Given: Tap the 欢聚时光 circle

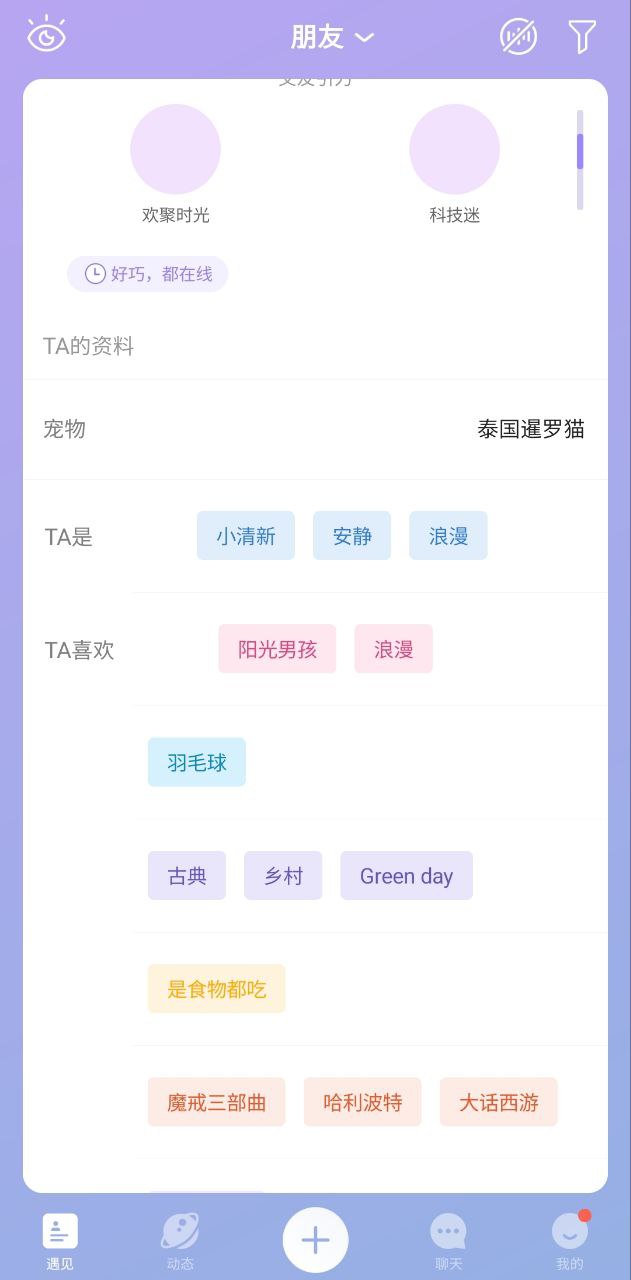Looking at the screenshot, I should (175, 150).
